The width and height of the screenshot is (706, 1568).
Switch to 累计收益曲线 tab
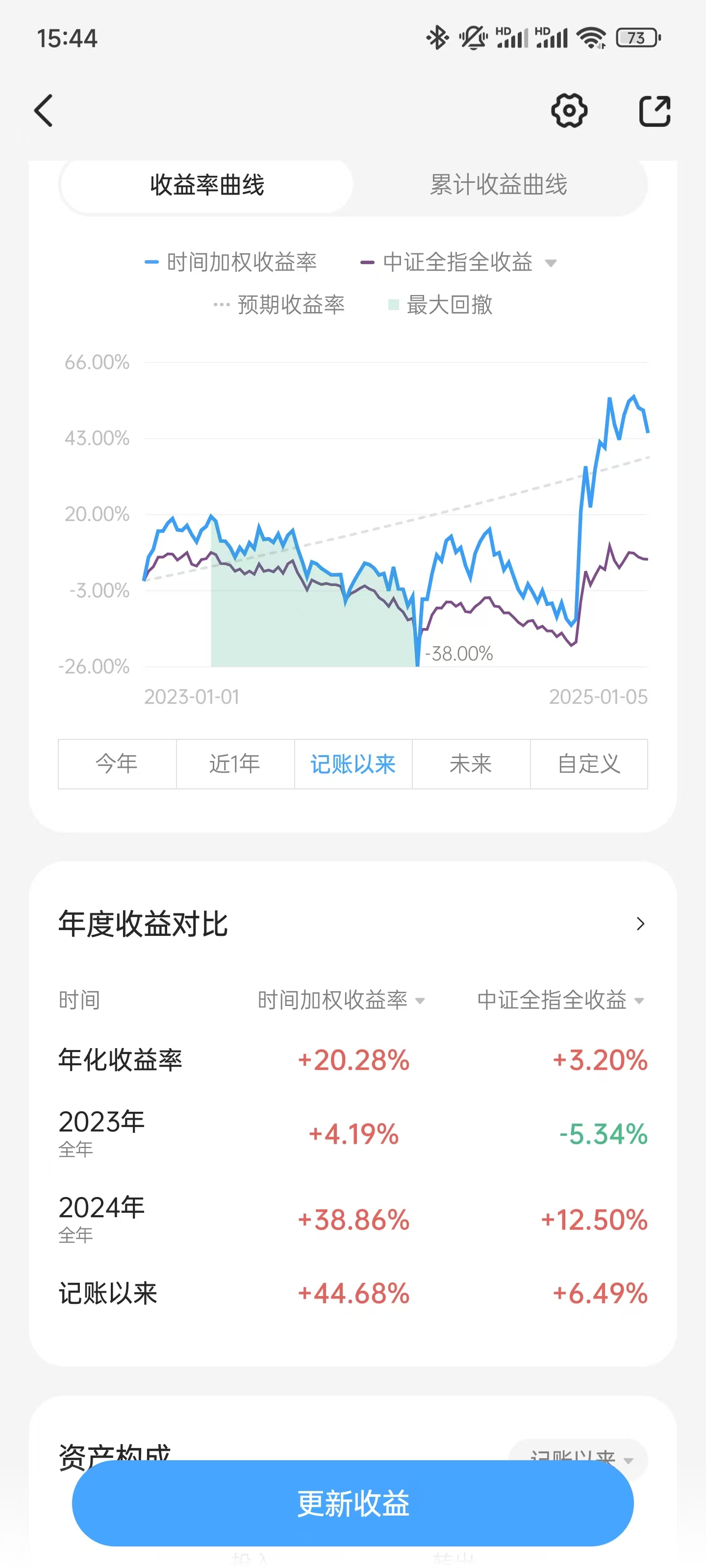(x=498, y=185)
